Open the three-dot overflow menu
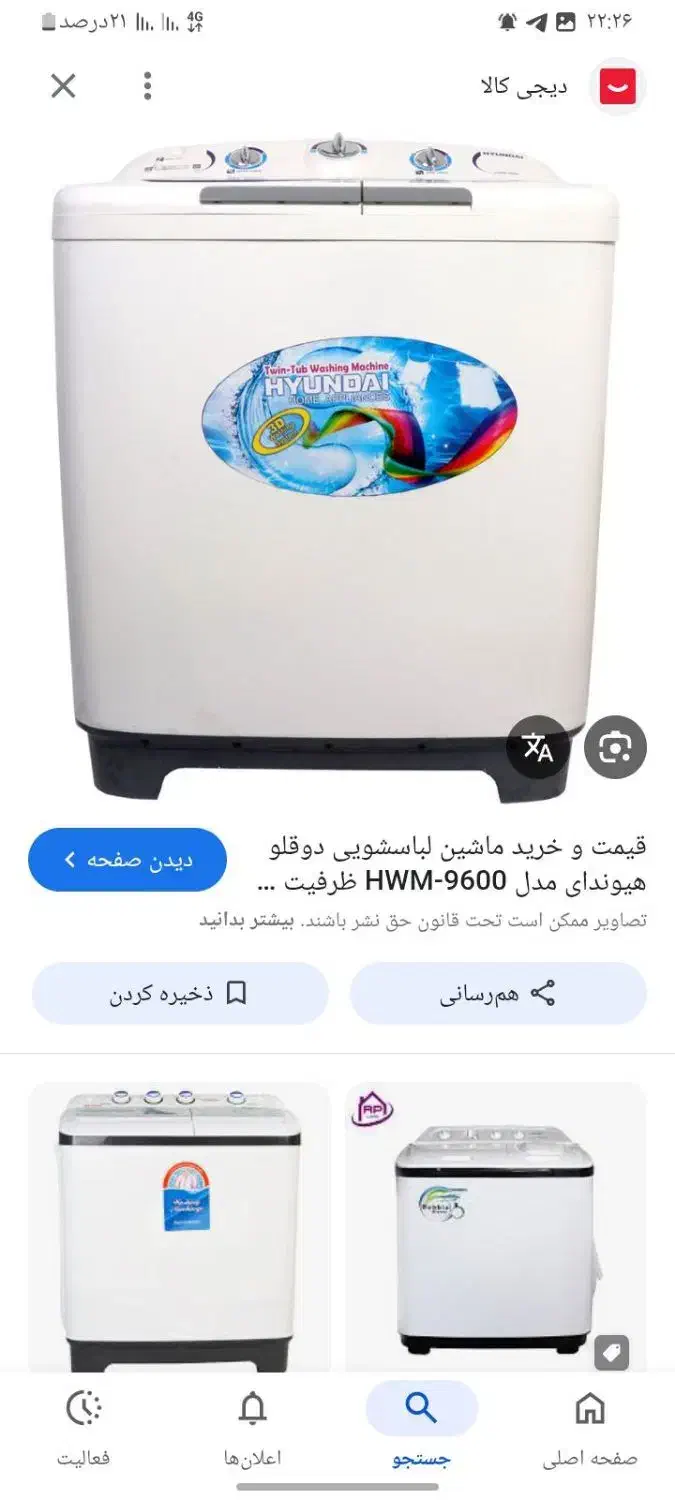 147,86
